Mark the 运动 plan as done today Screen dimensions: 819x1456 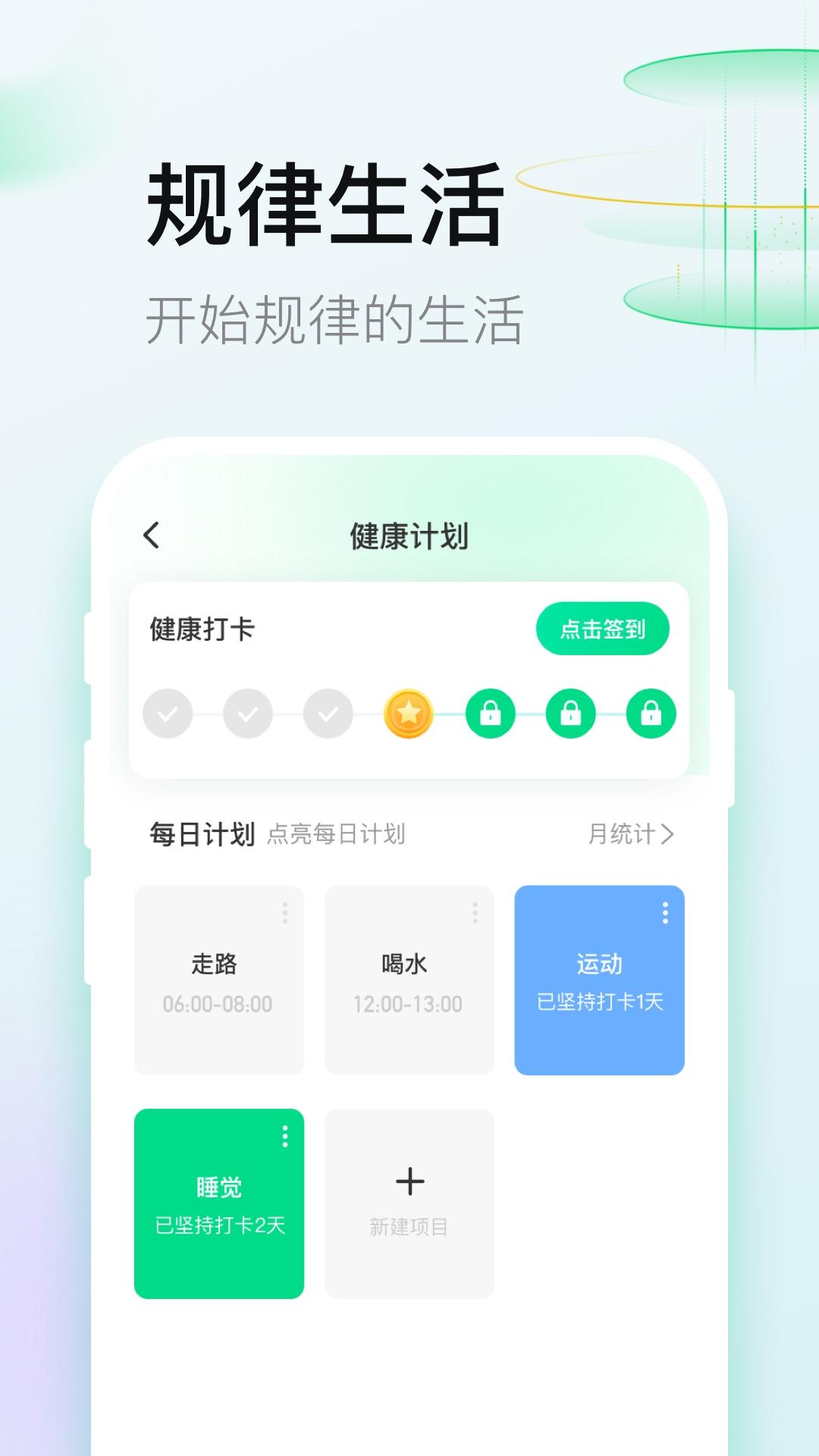(x=599, y=978)
